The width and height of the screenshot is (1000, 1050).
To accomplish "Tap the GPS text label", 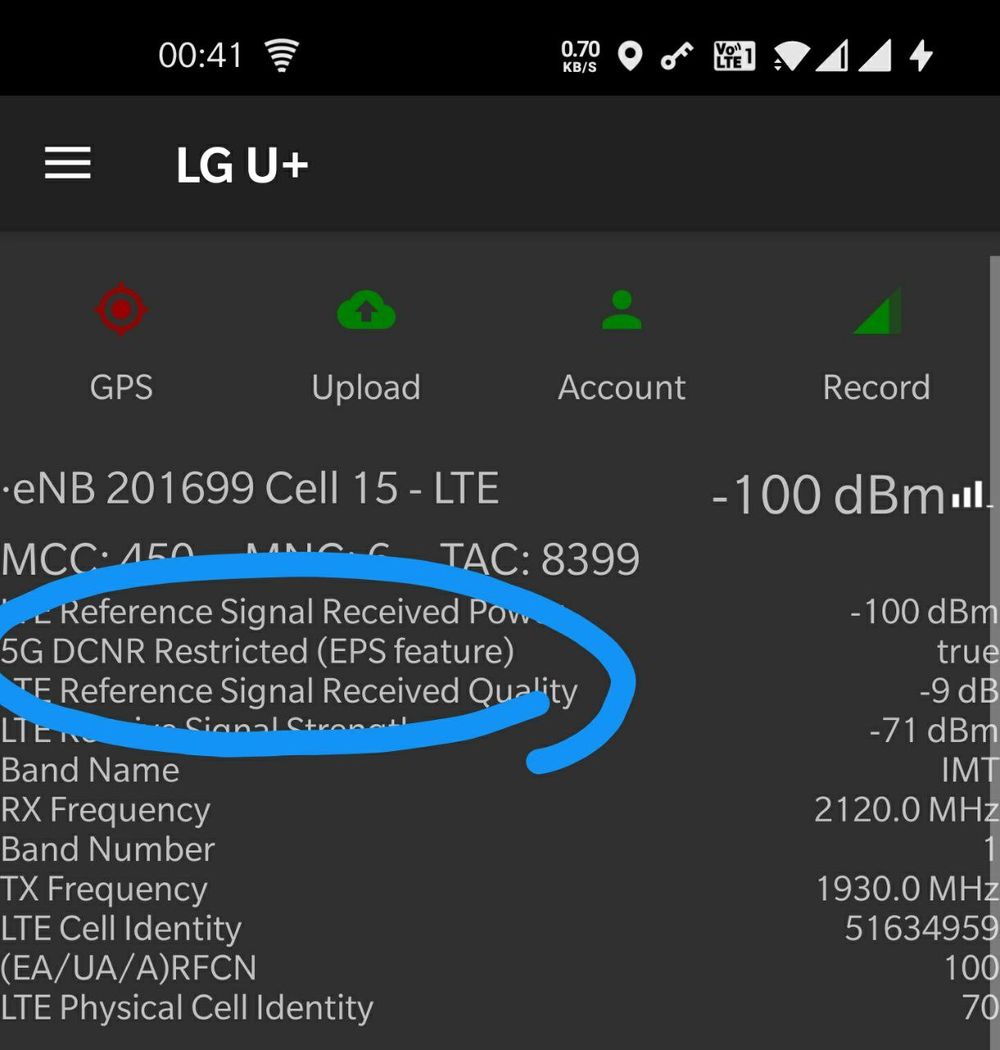I will [121, 388].
